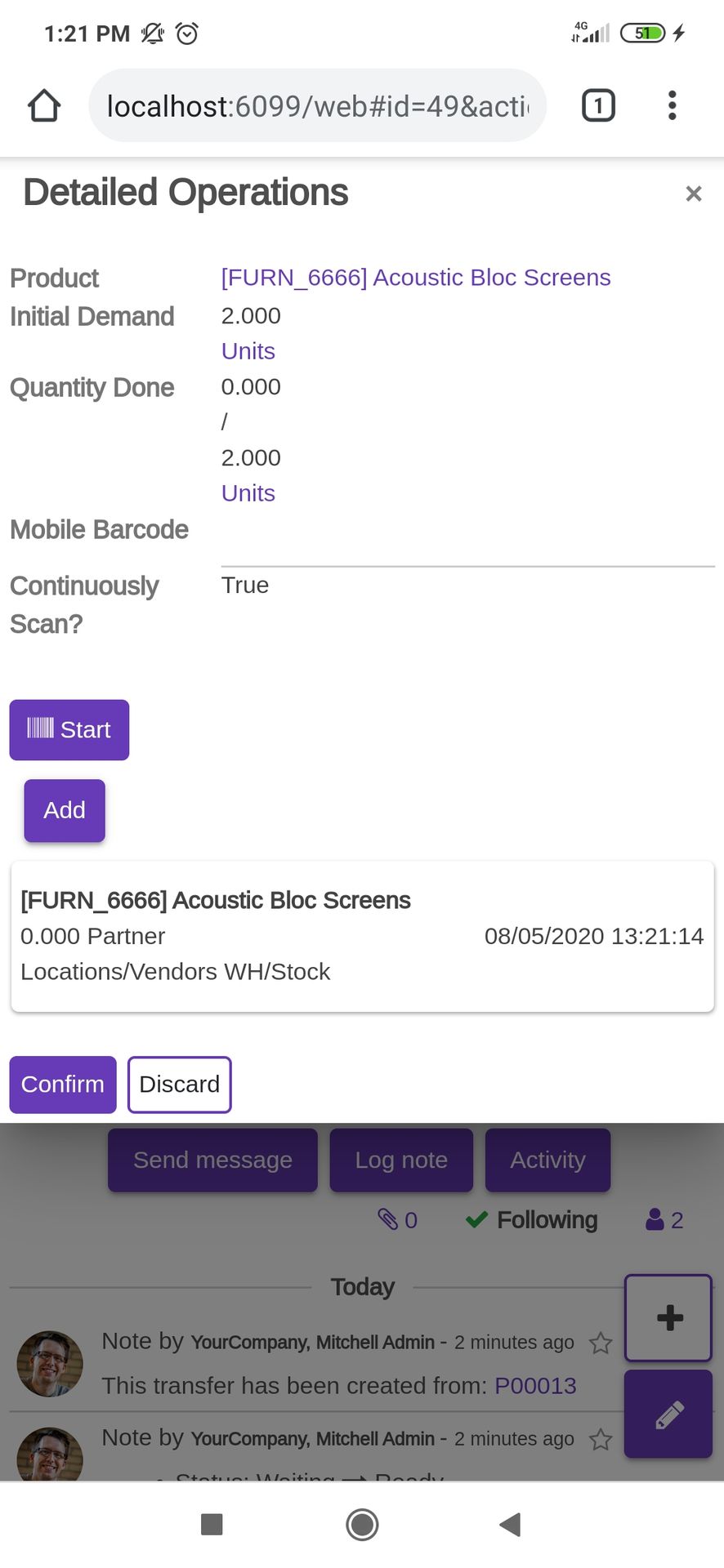This screenshot has height=1568, width=724.
Task: Discard the changes
Action: pos(180,1084)
